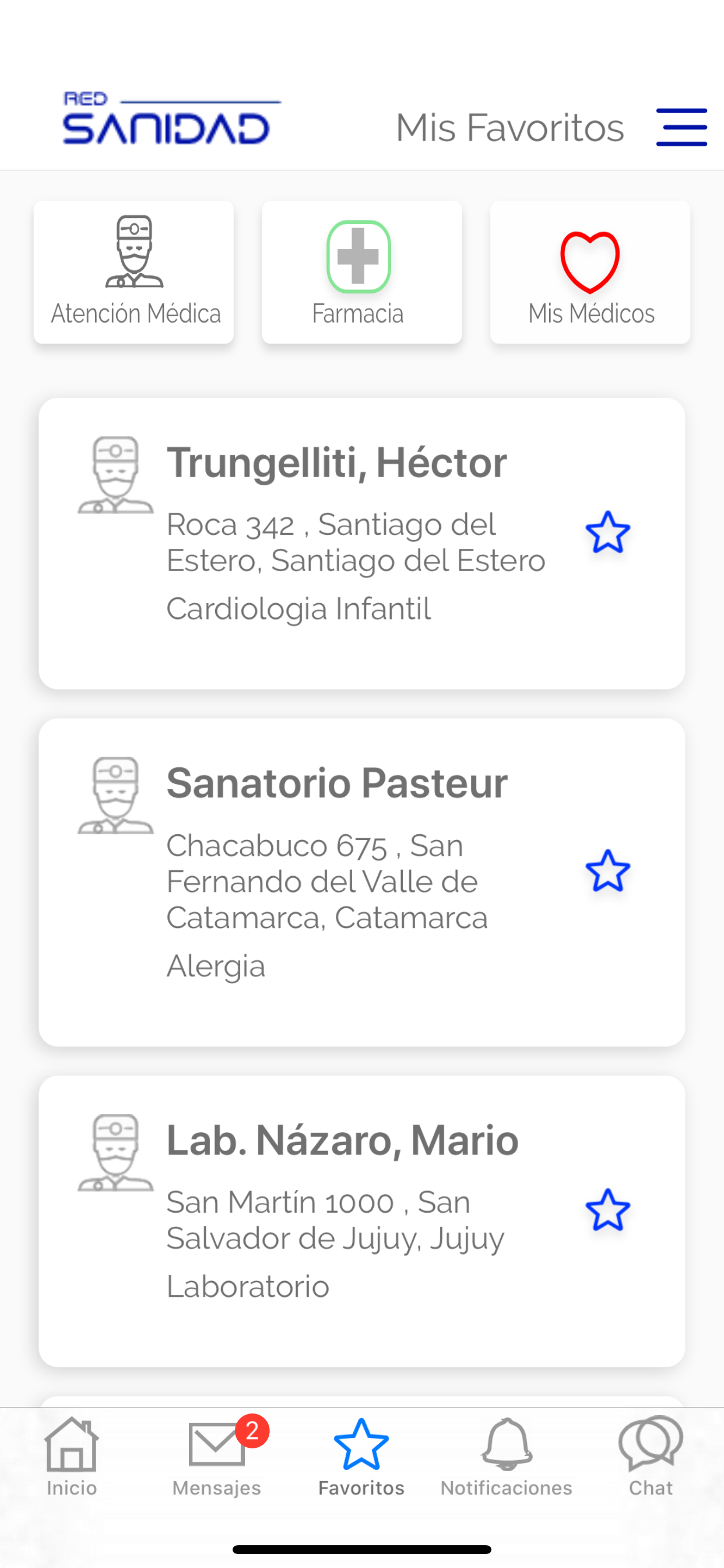Open the hamburger menu
Screen dimensions: 724x1568
pos(681,127)
